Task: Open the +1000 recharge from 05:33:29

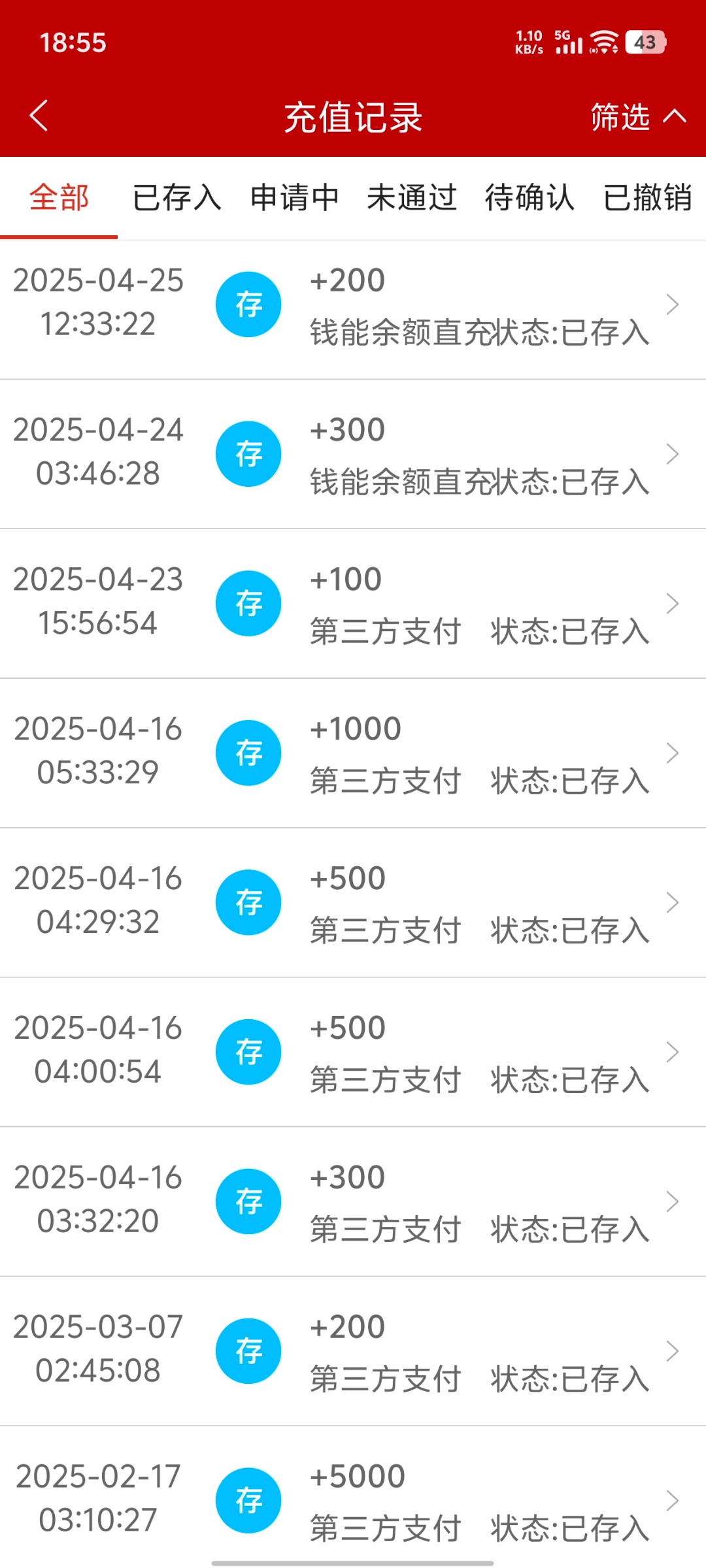Action: pyautogui.click(x=353, y=753)
